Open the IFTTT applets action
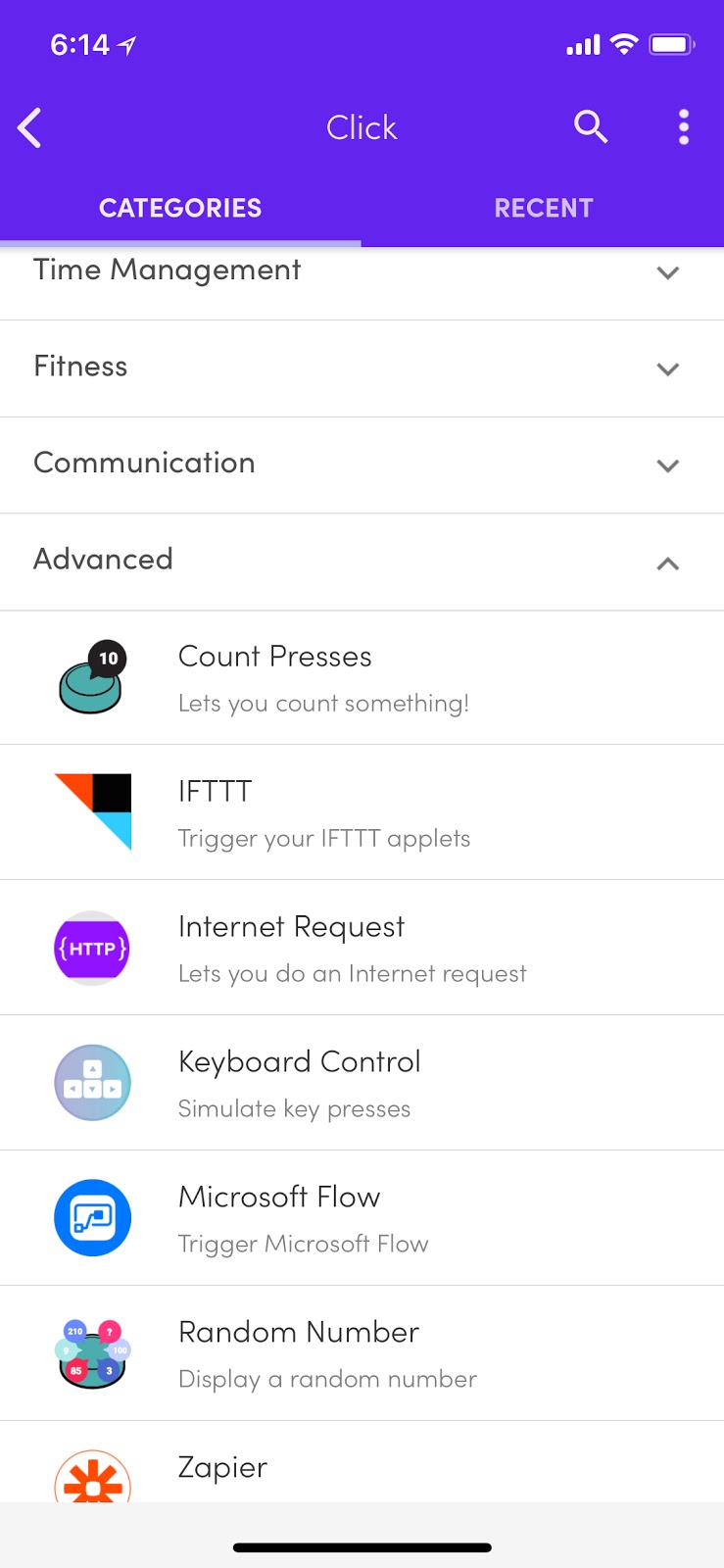 pos(362,812)
